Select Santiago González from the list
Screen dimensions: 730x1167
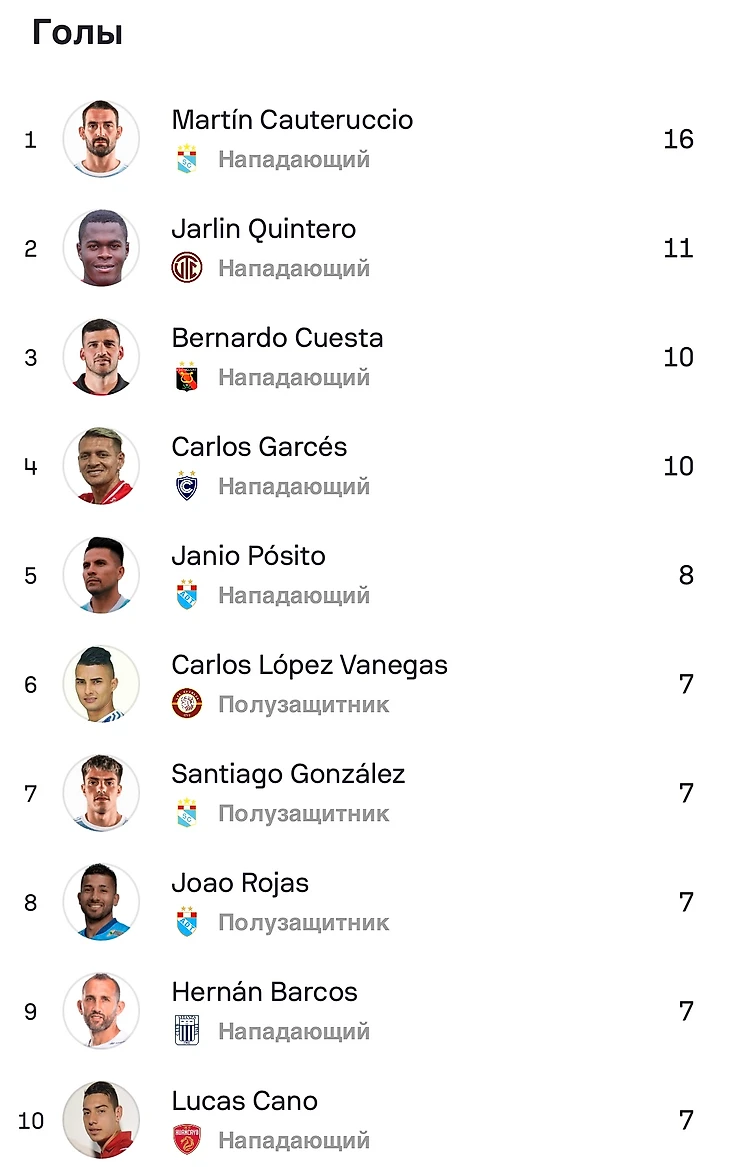click(288, 775)
